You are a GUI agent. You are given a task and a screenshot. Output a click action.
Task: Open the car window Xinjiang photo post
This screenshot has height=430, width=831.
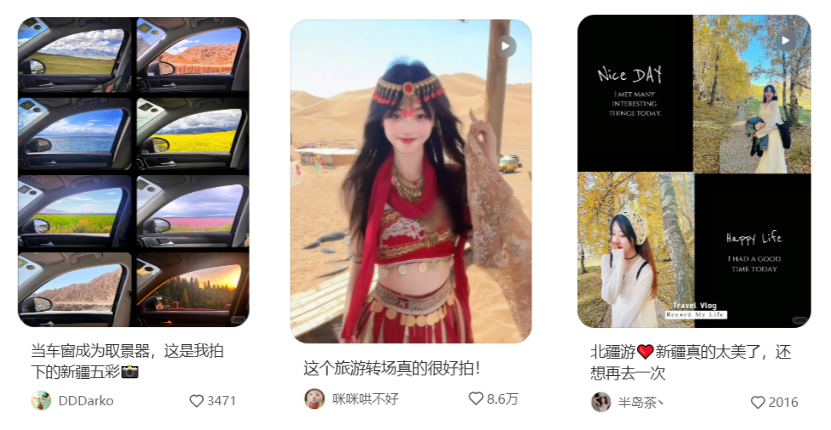tap(133, 171)
